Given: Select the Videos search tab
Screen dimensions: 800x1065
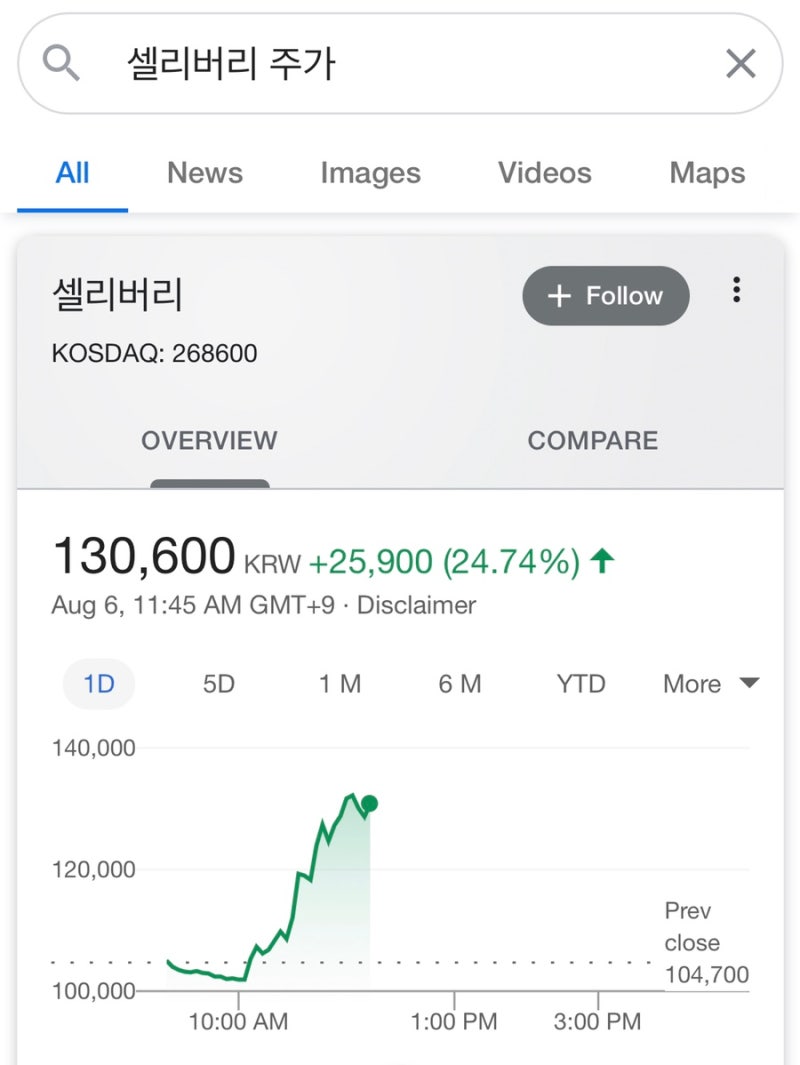Looking at the screenshot, I should click(544, 173).
